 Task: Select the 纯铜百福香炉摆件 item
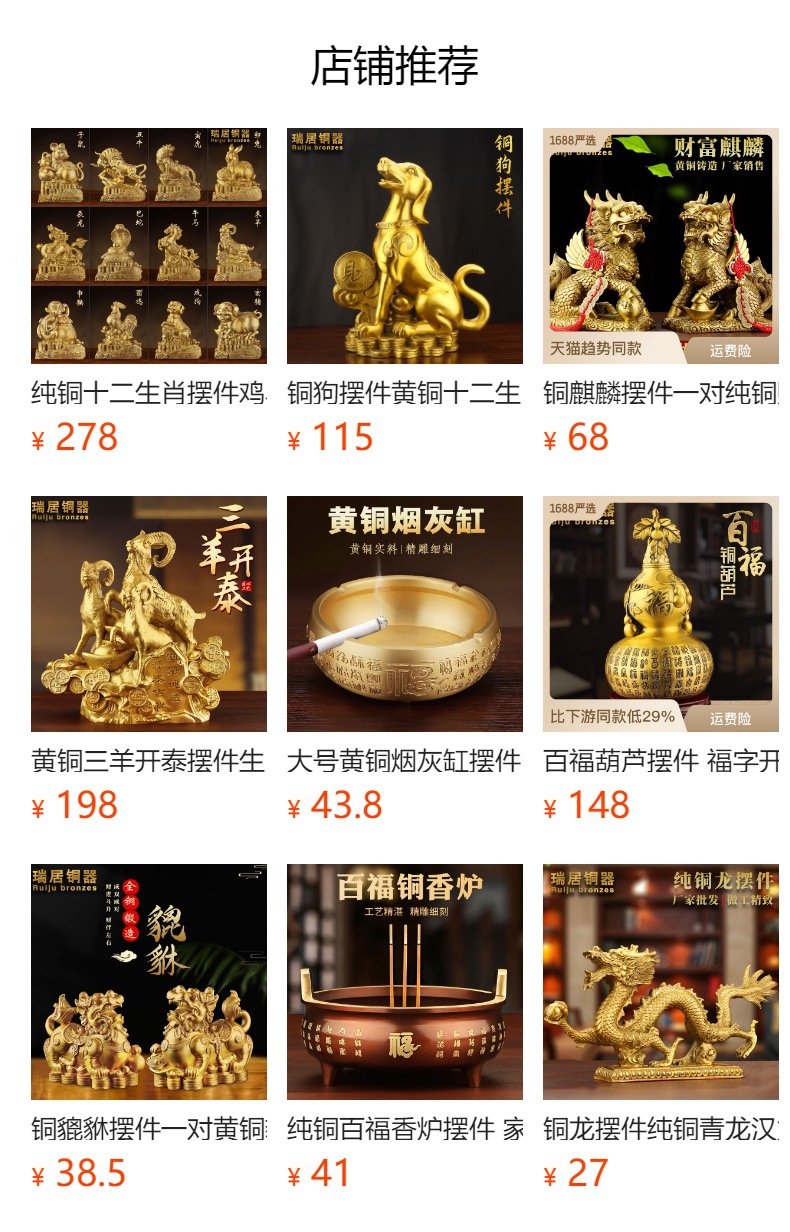(405, 982)
